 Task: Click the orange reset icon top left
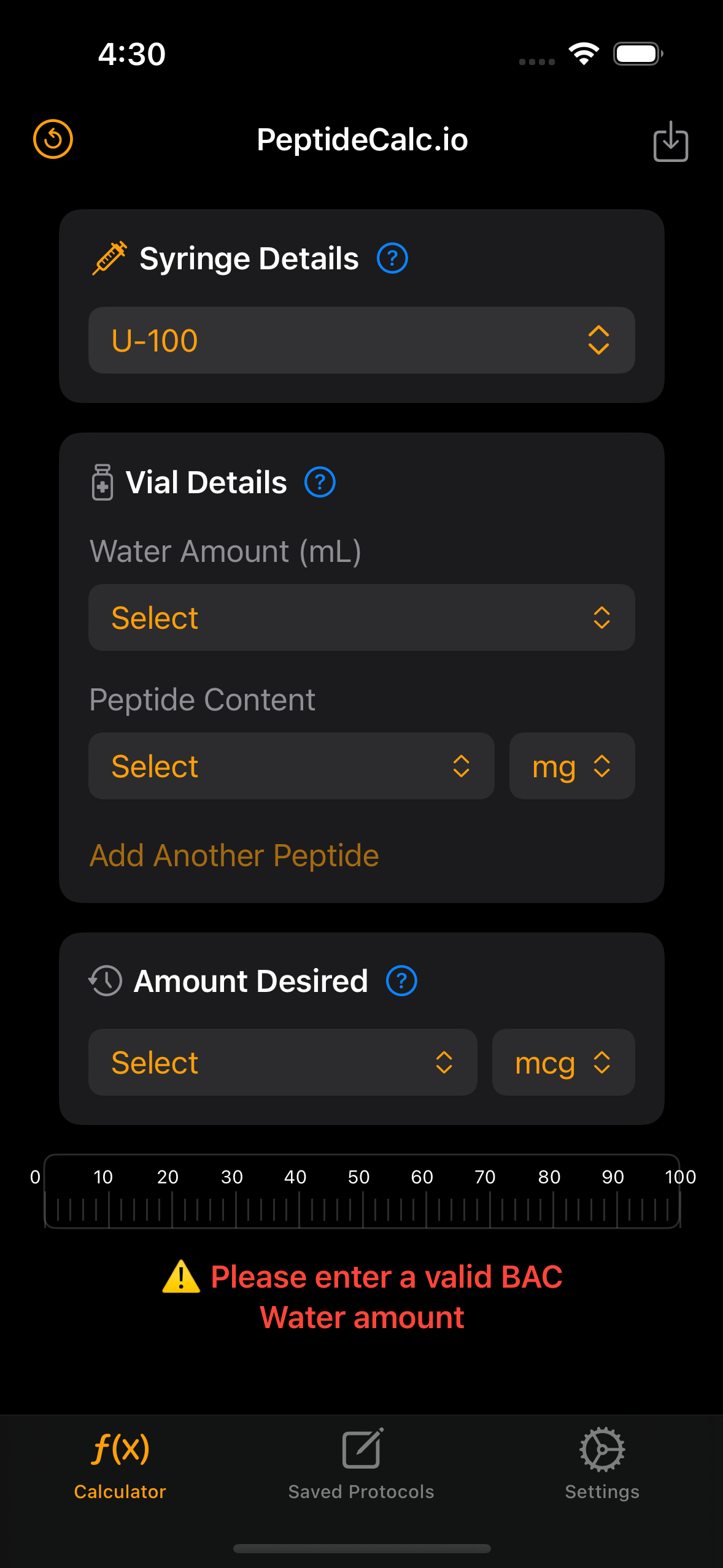click(52, 139)
